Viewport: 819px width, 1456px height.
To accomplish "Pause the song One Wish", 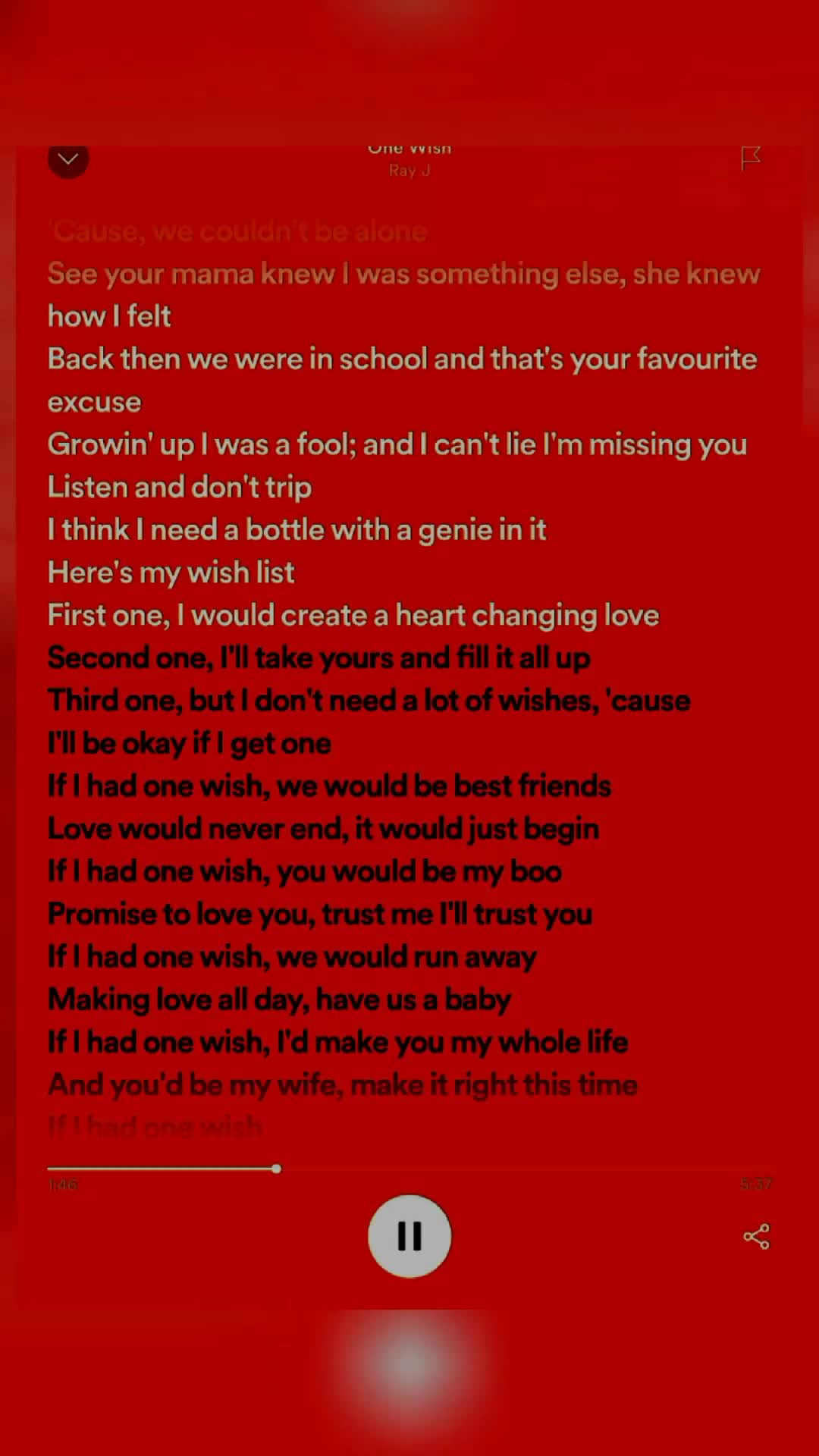I will 409,1236.
